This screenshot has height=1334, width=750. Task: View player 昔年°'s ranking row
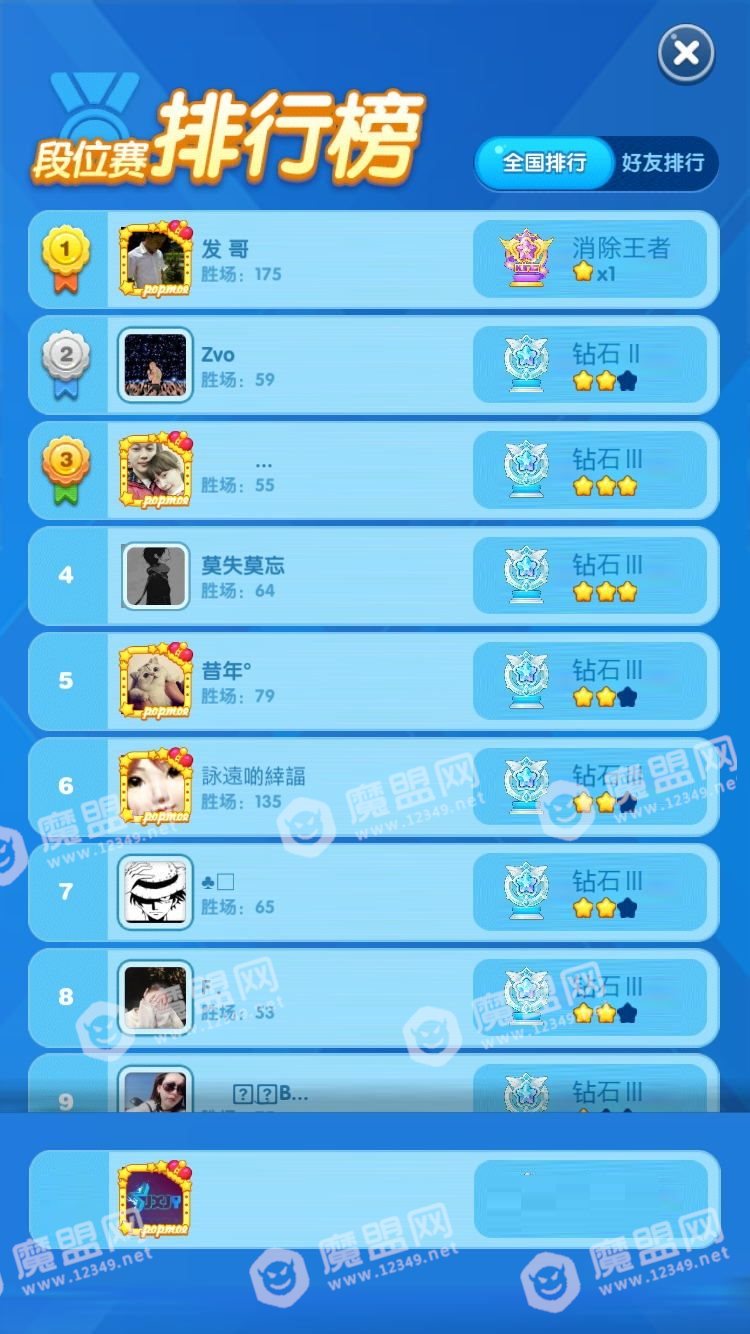pyautogui.click(x=373, y=682)
